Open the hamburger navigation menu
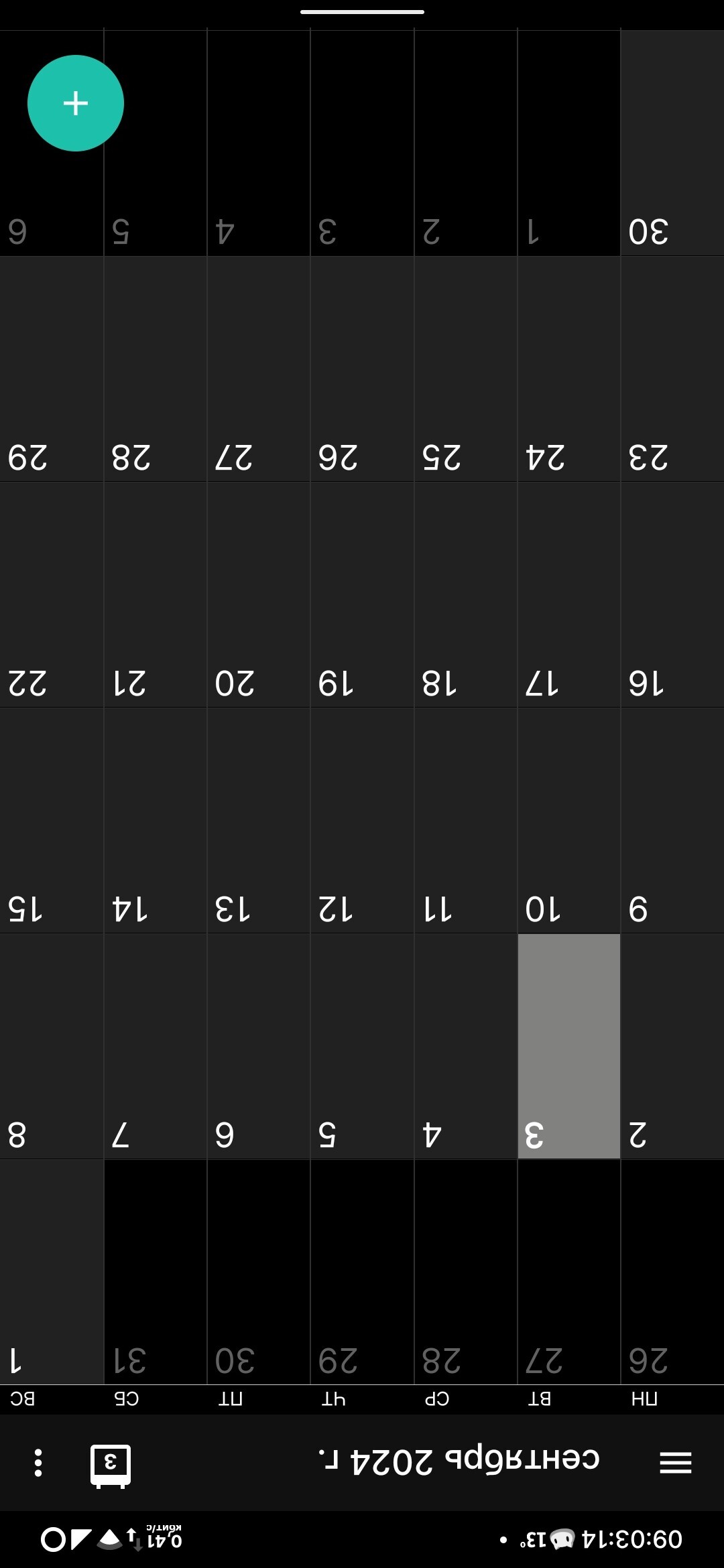Image resolution: width=724 pixels, height=1568 pixels. point(675,1462)
